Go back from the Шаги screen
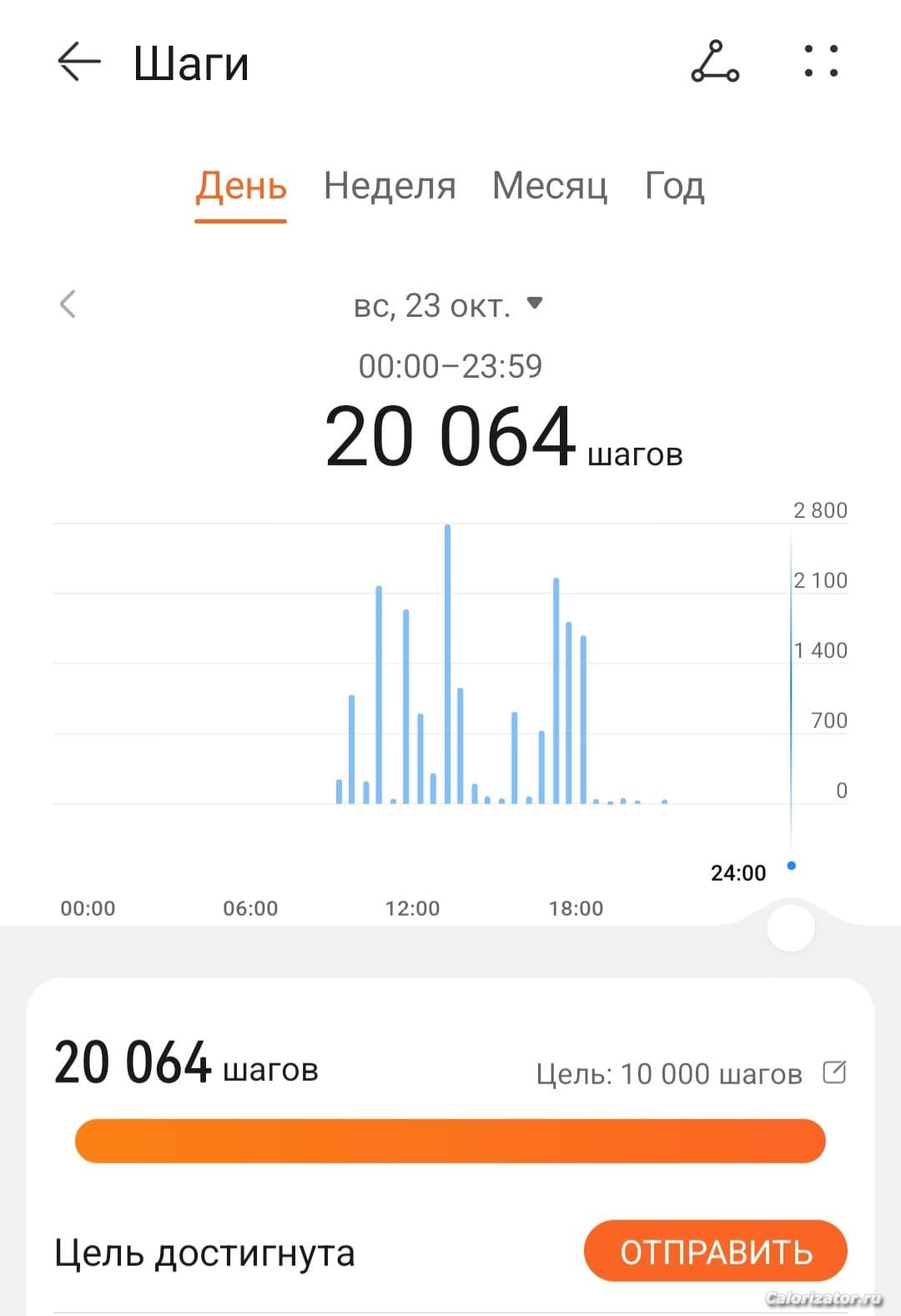This screenshot has height=1316, width=901. pyautogui.click(x=78, y=63)
